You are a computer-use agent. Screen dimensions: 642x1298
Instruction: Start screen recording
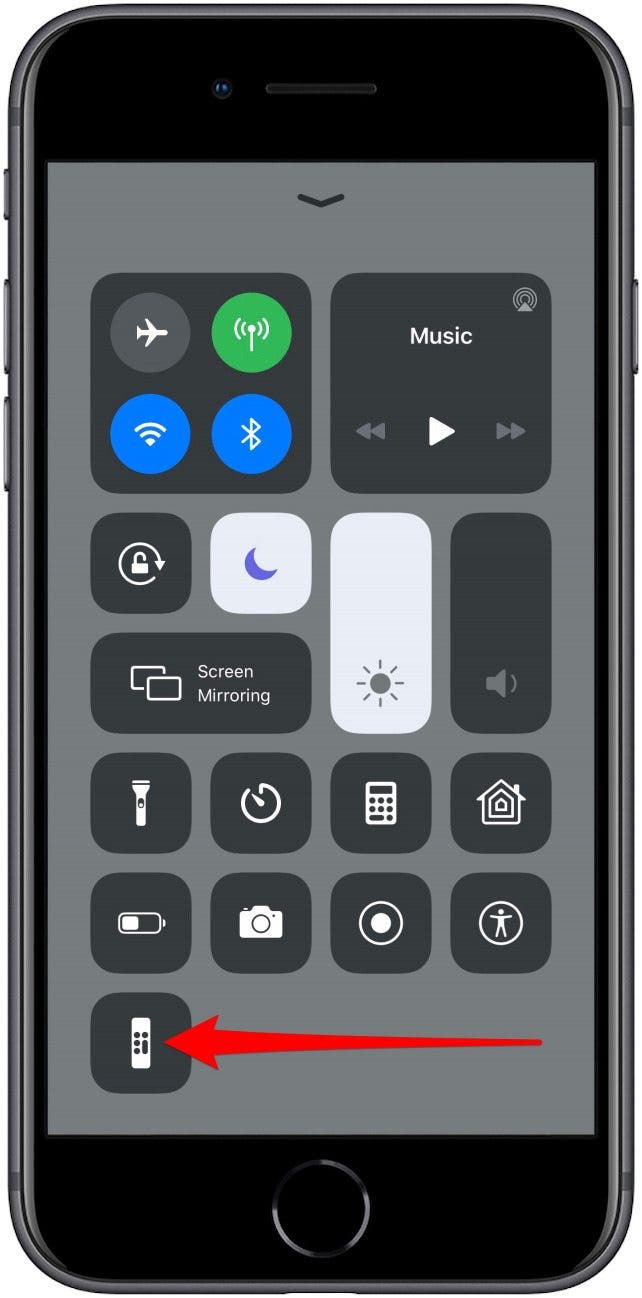(381, 923)
